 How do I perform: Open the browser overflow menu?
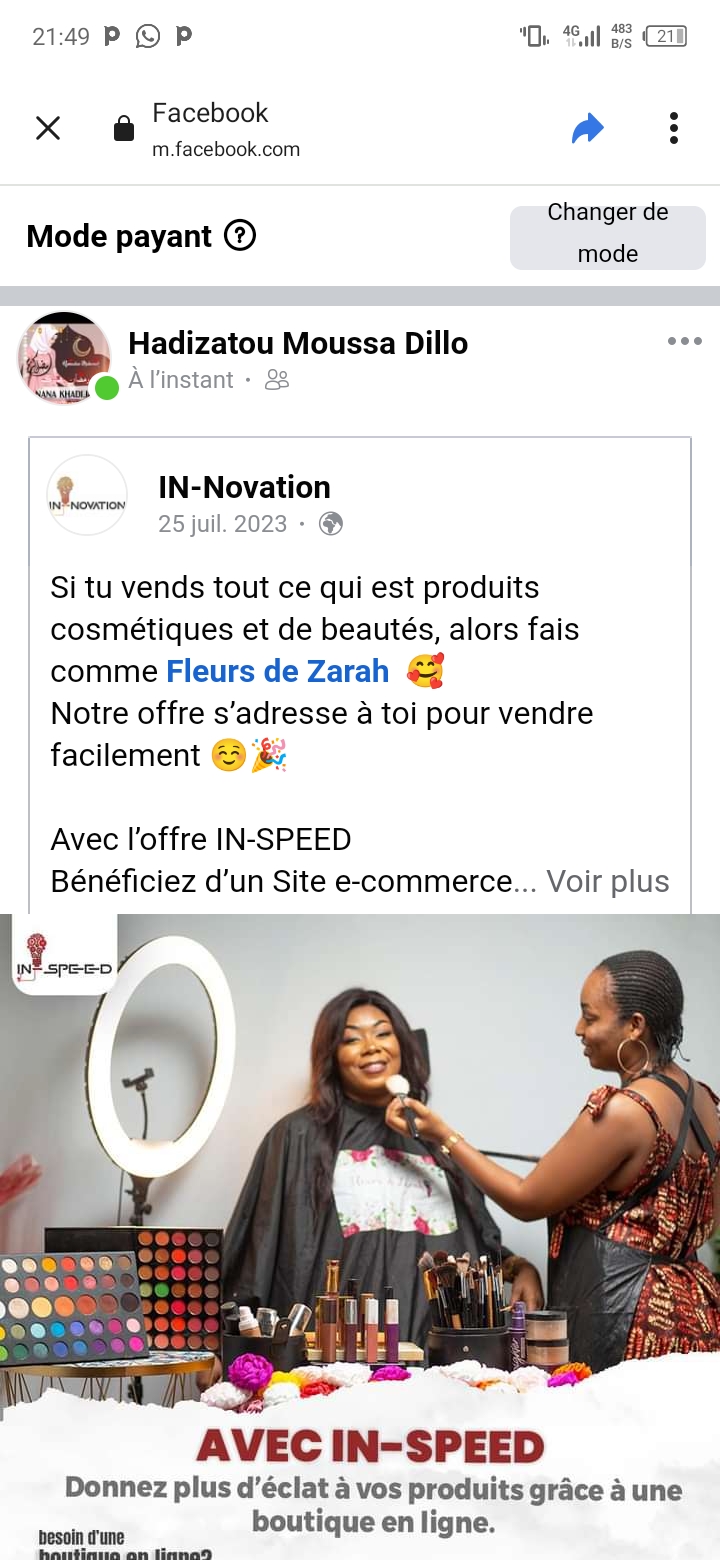pyautogui.click(x=674, y=128)
